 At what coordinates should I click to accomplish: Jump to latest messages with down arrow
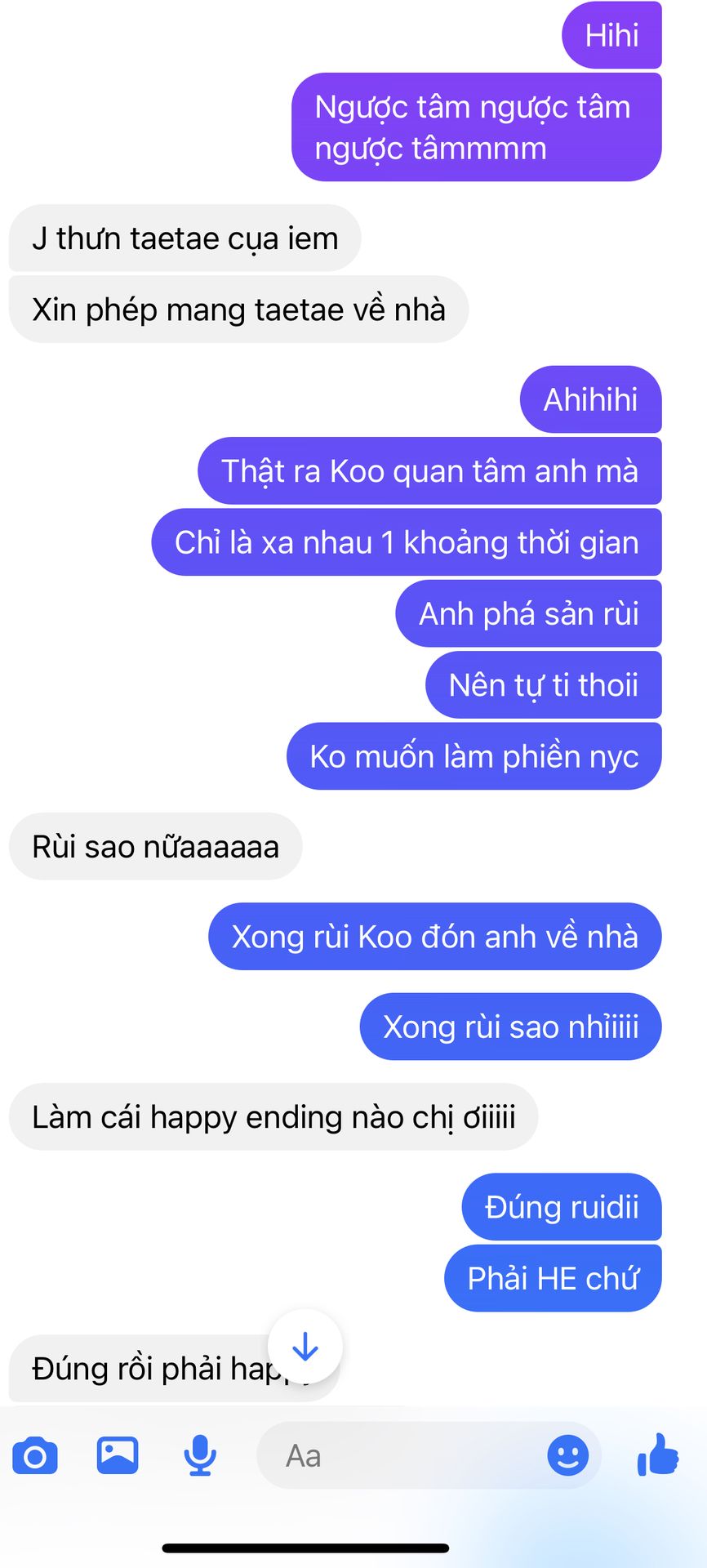pyautogui.click(x=305, y=1347)
